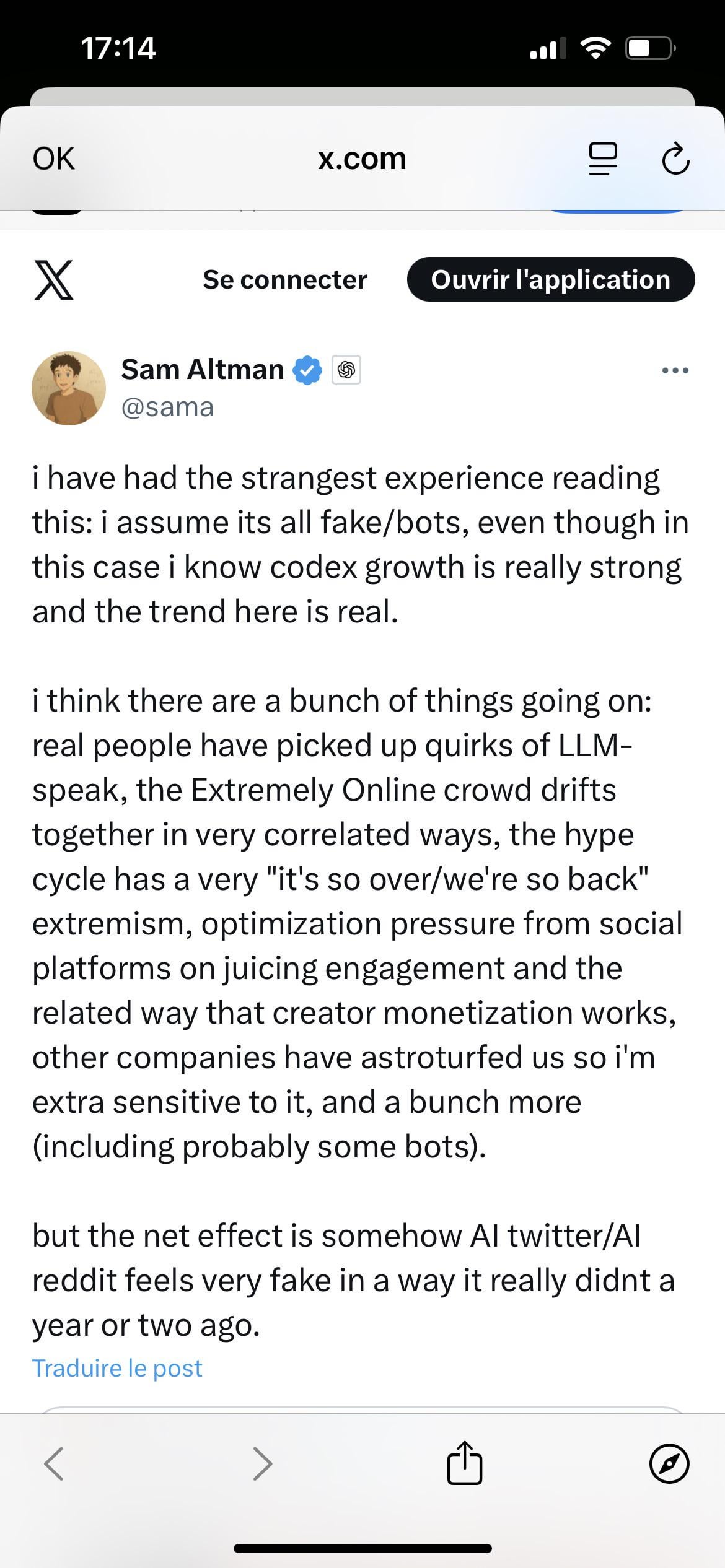
Task: Go forward in the browser
Action: (x=263, y=1463)
